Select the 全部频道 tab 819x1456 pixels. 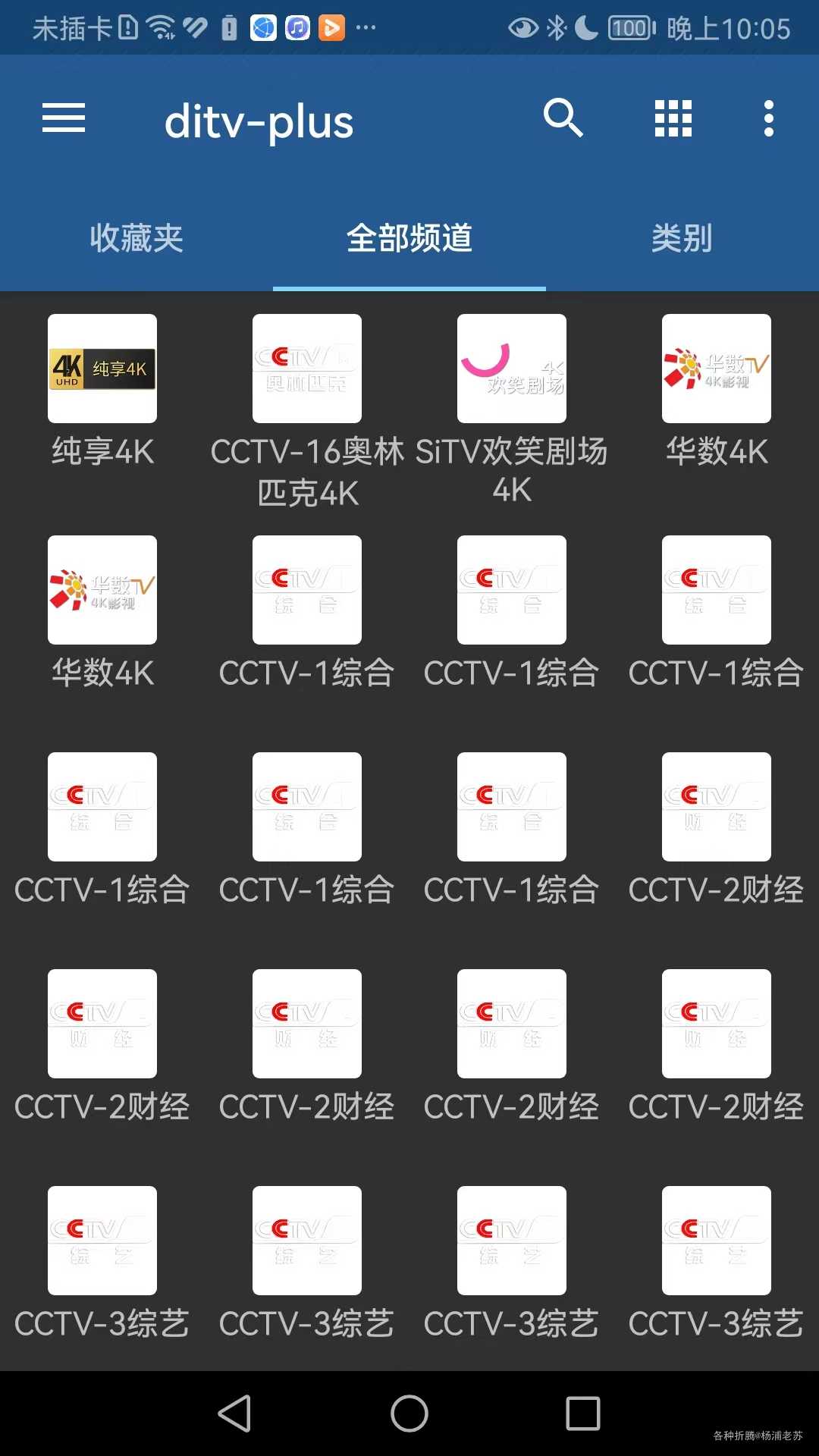pos(409,238)
